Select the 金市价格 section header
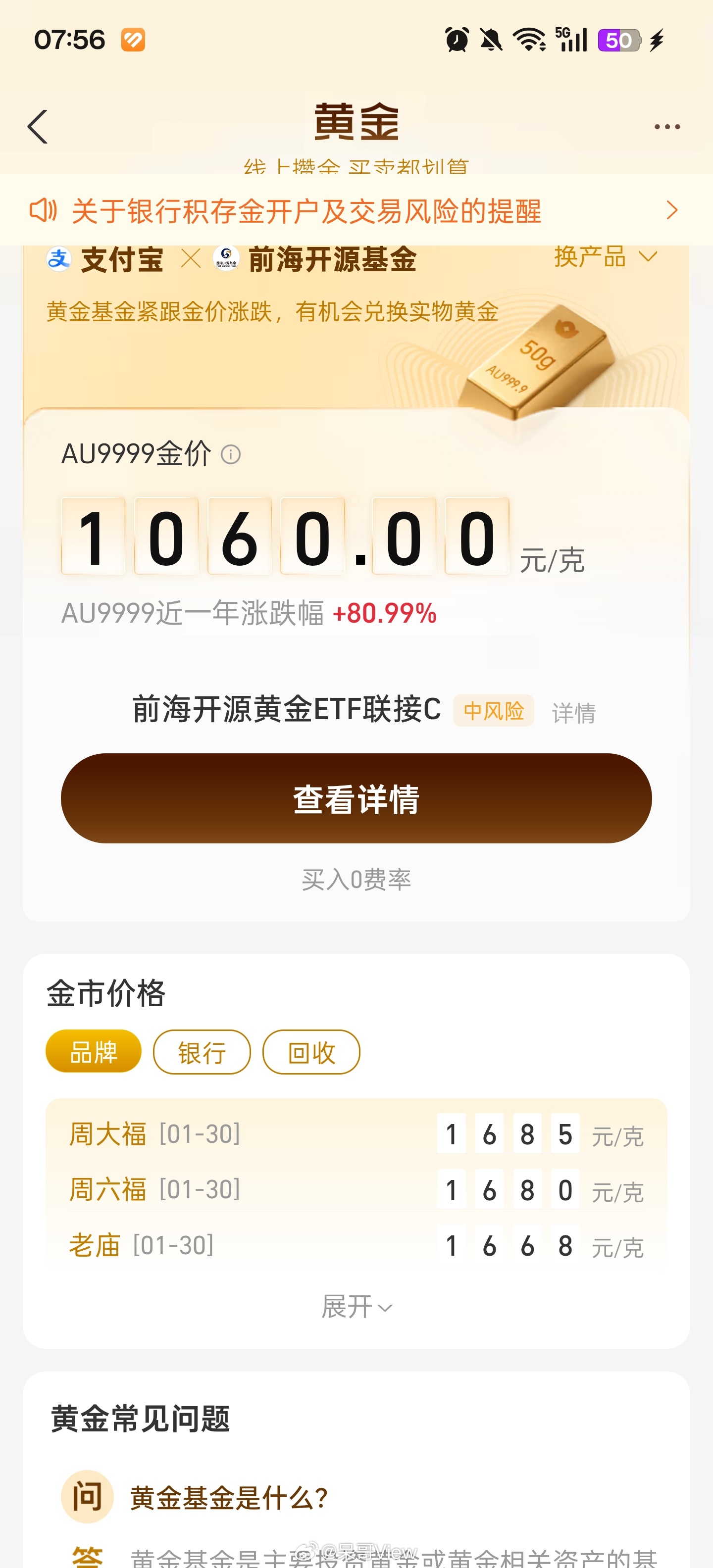Screen dimensions: 713x1568 [x=106, y=992]
